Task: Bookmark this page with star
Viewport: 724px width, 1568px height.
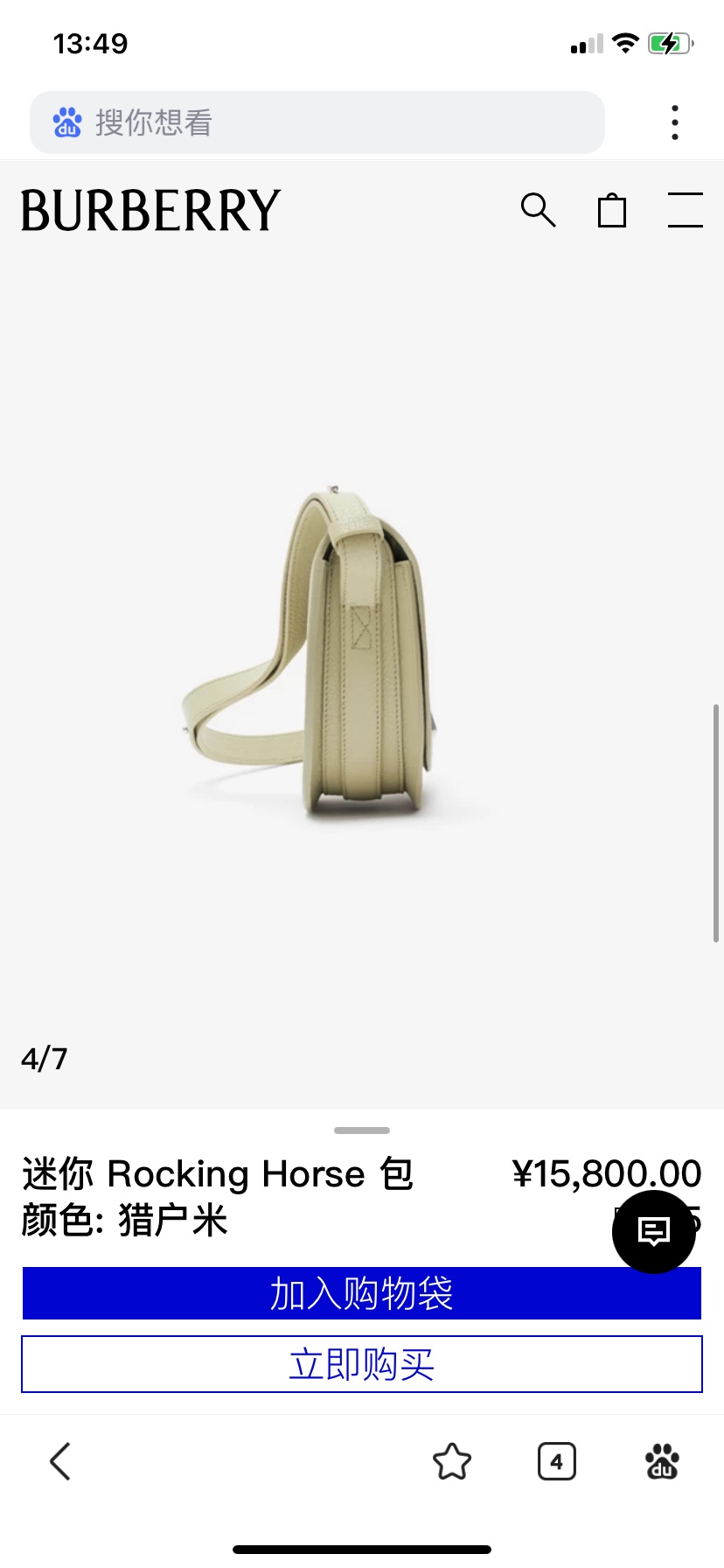Action: click(452, 1461)
